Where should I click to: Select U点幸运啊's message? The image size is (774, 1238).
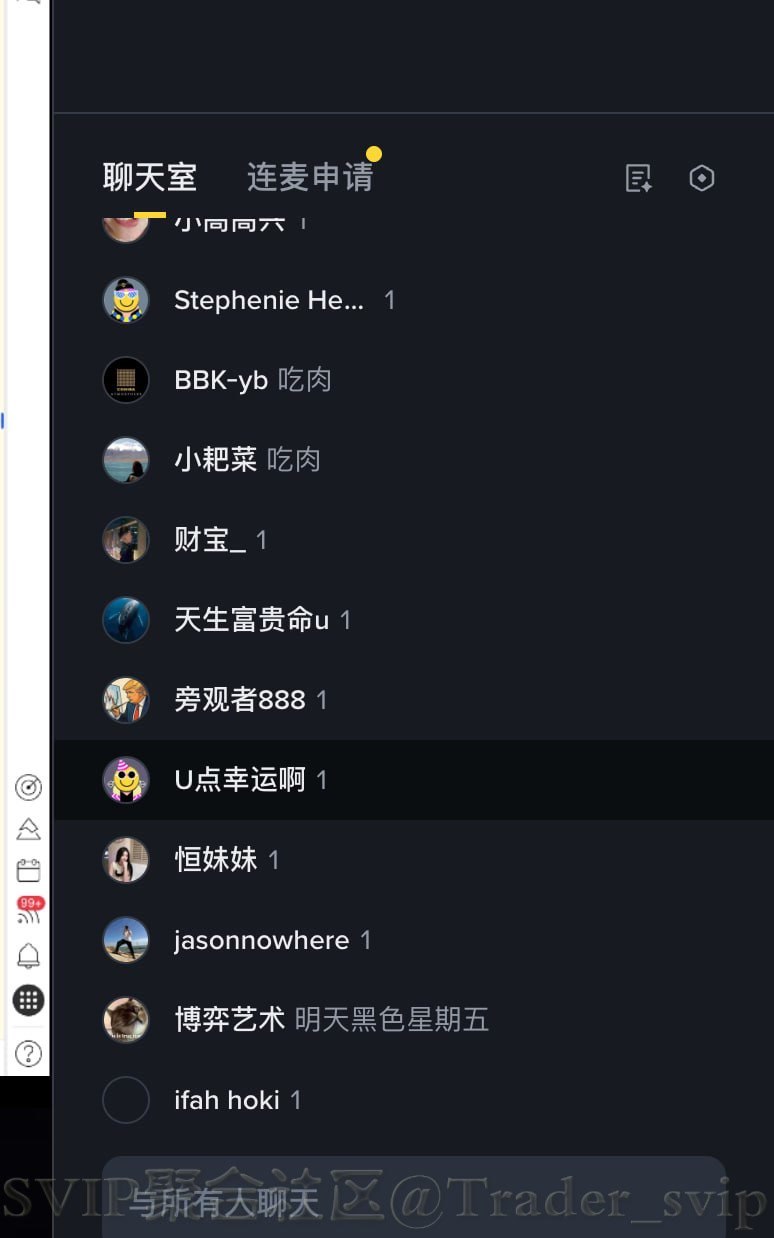[x=250, y=780]
